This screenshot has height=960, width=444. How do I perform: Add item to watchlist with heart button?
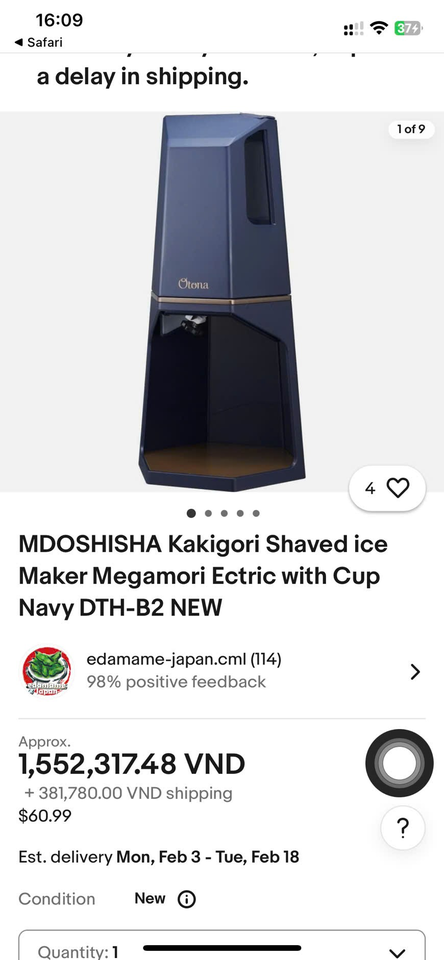[x=387, y=488]
